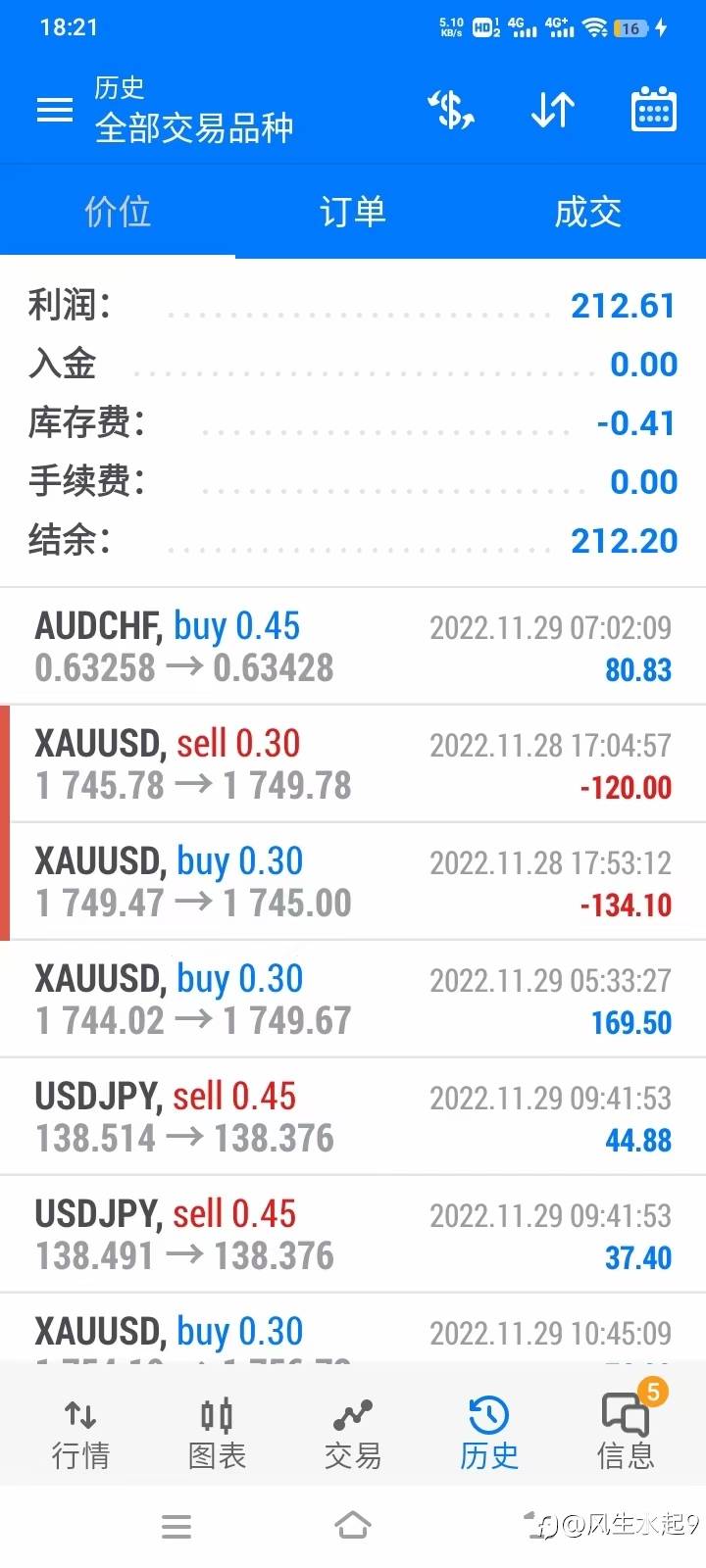
Task: Select the 历史 history tab
Action: pos(489,1434)
